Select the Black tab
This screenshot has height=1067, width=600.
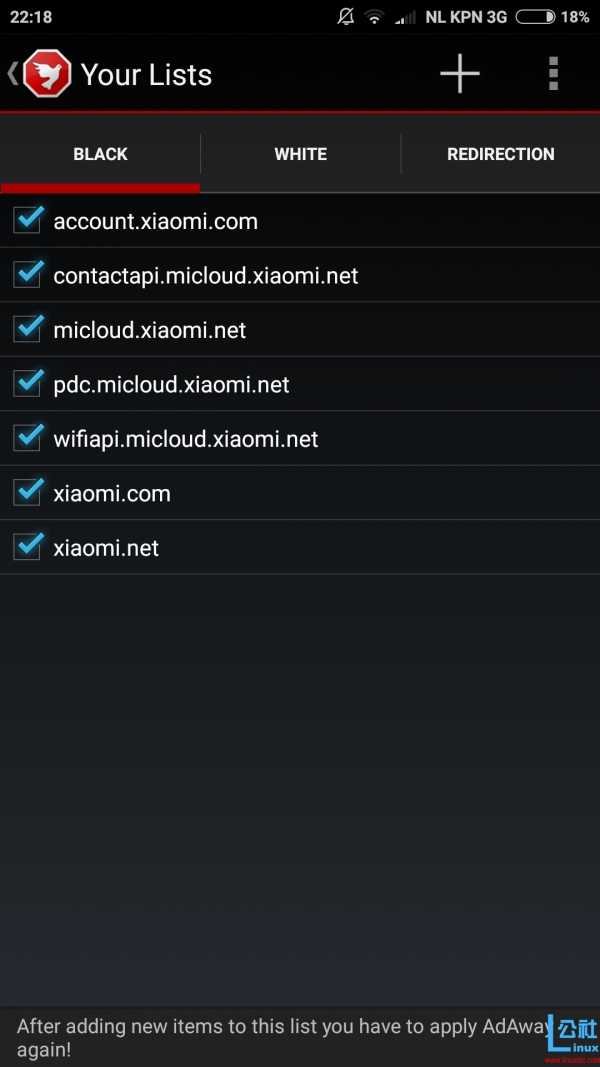(100, 154)
